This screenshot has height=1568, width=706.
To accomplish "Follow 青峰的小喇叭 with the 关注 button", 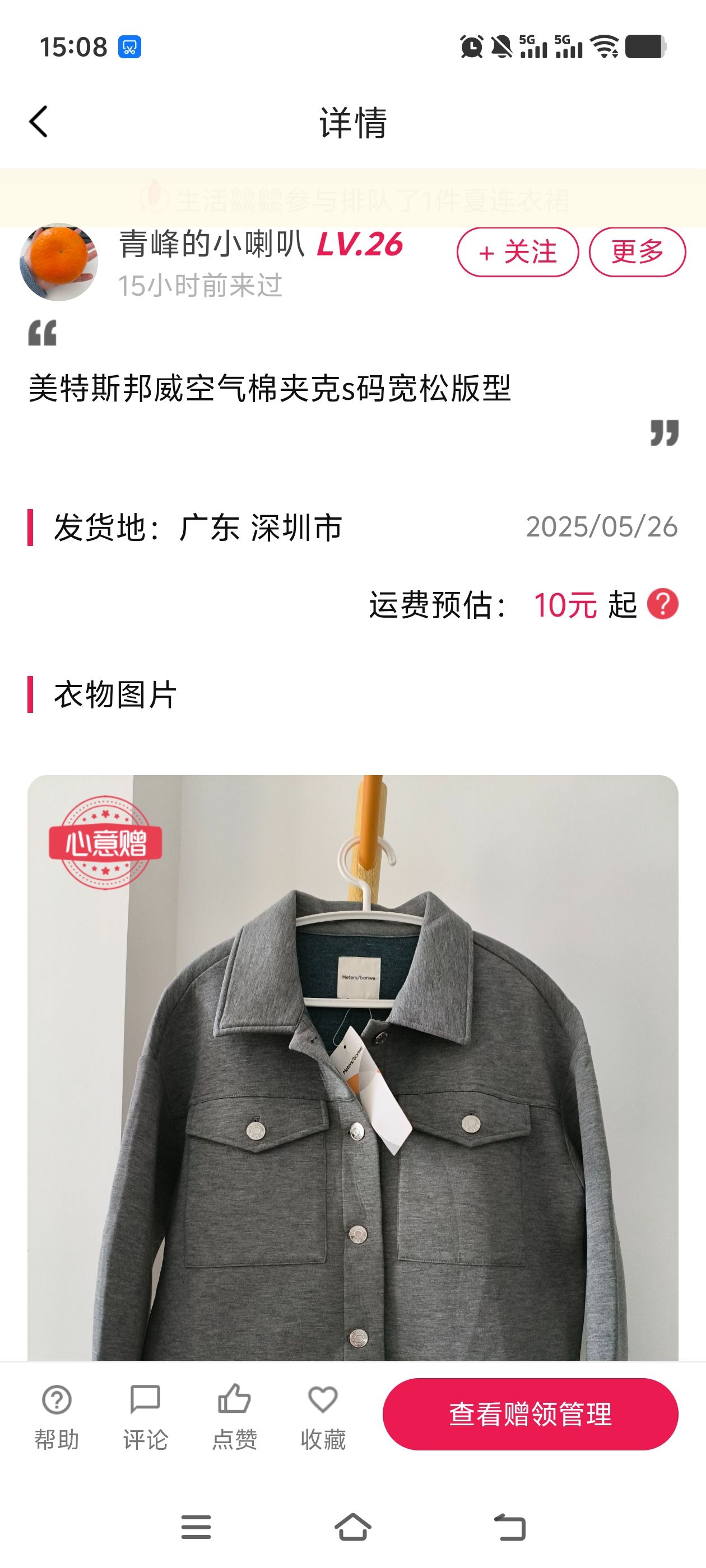I will point(517,252).
